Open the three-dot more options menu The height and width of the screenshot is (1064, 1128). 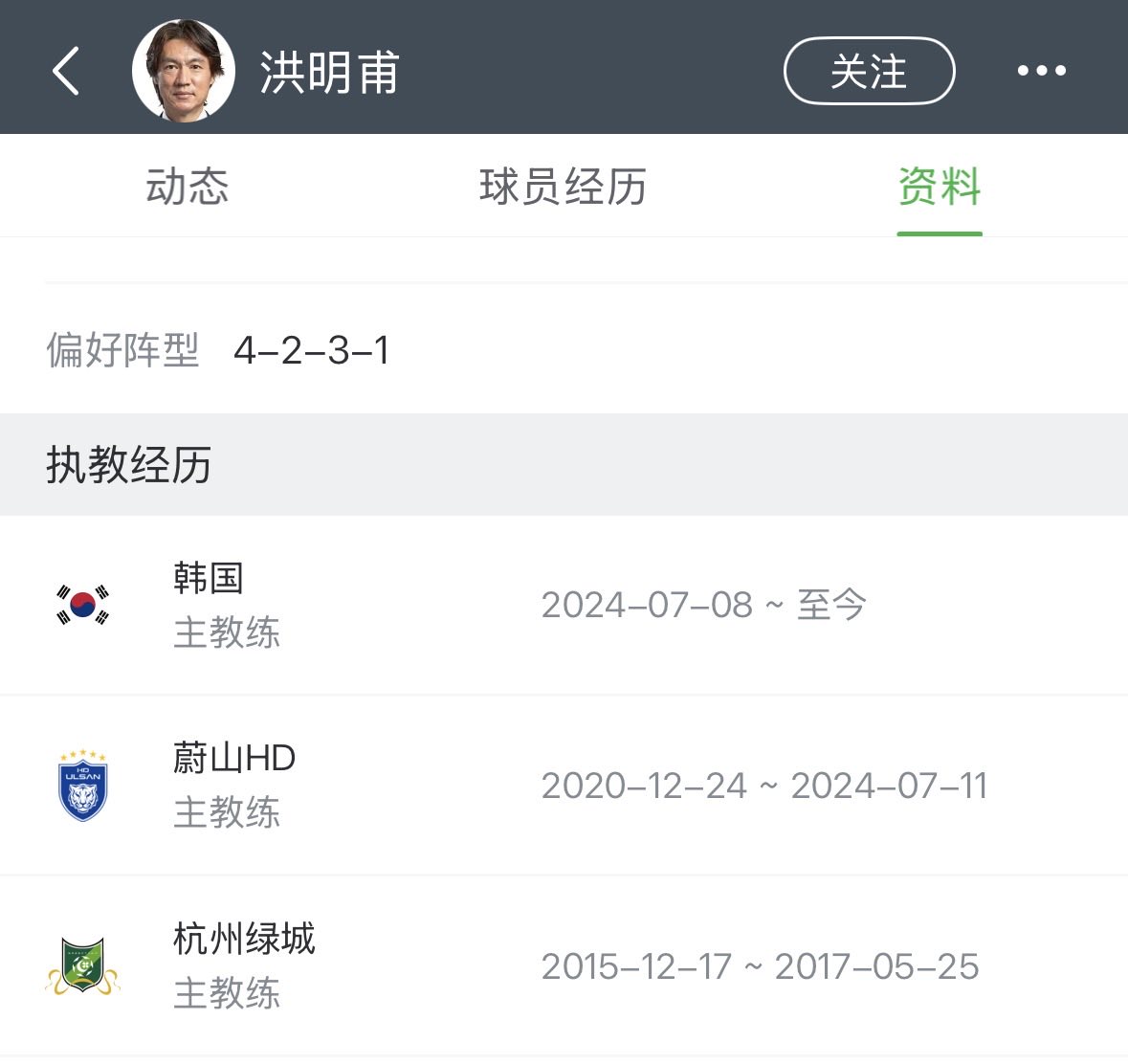pyautogui.click(x=1041, y=71)
